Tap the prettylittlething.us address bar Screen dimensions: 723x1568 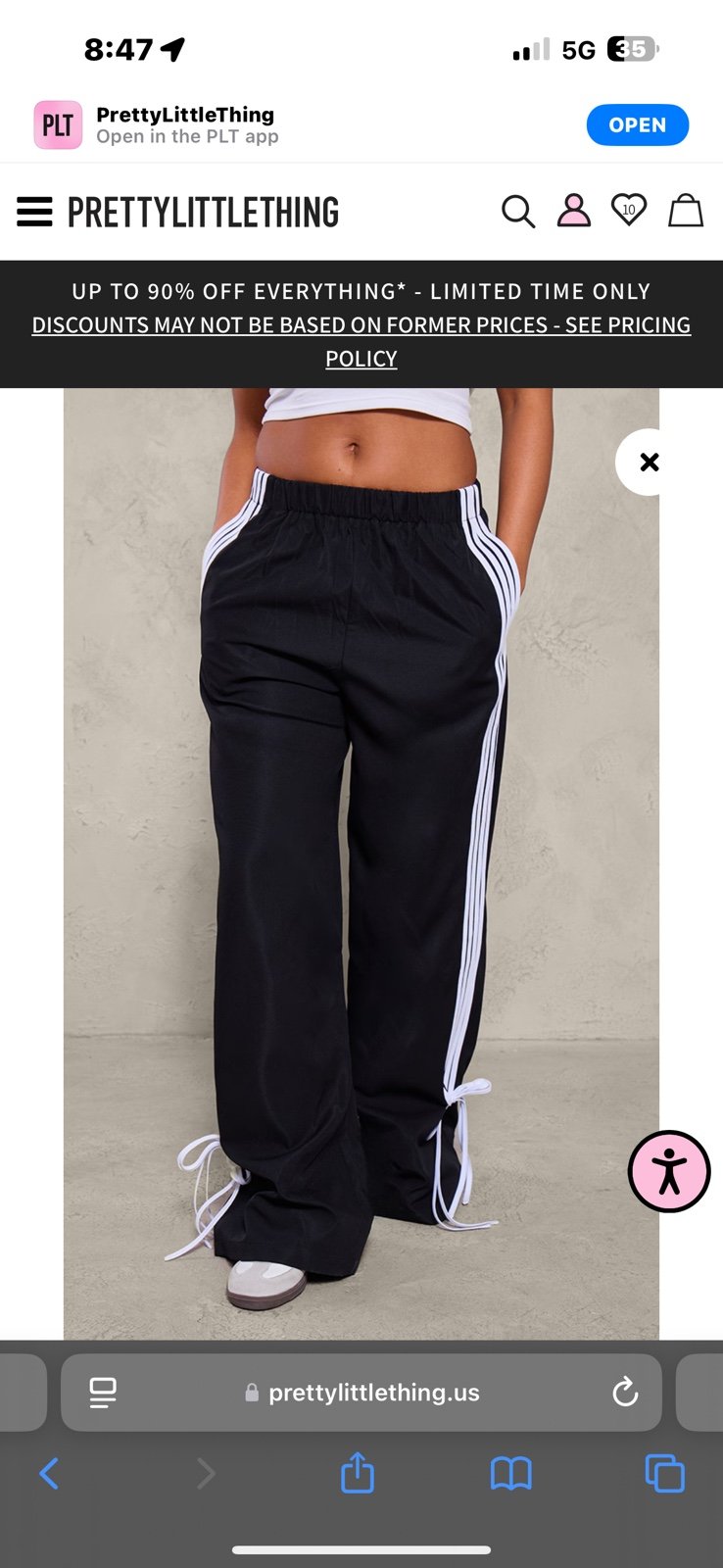click(361, 1393)
